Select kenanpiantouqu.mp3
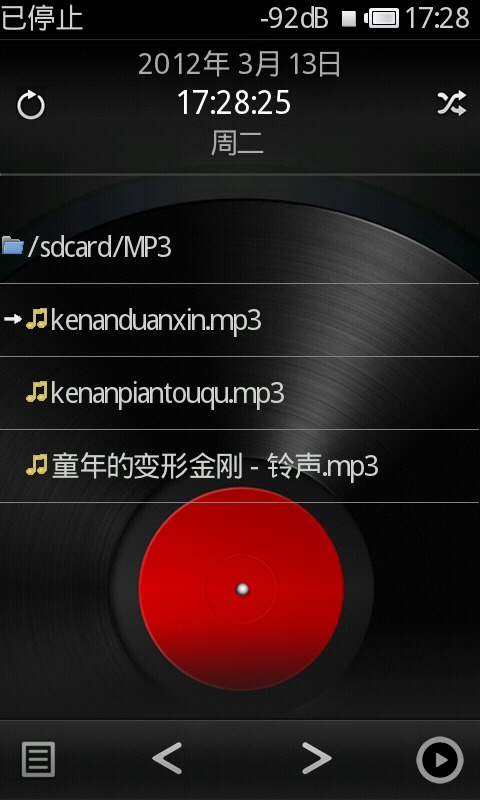The width and height of the screenshot is (480, 800). click(x=240, y=393)
